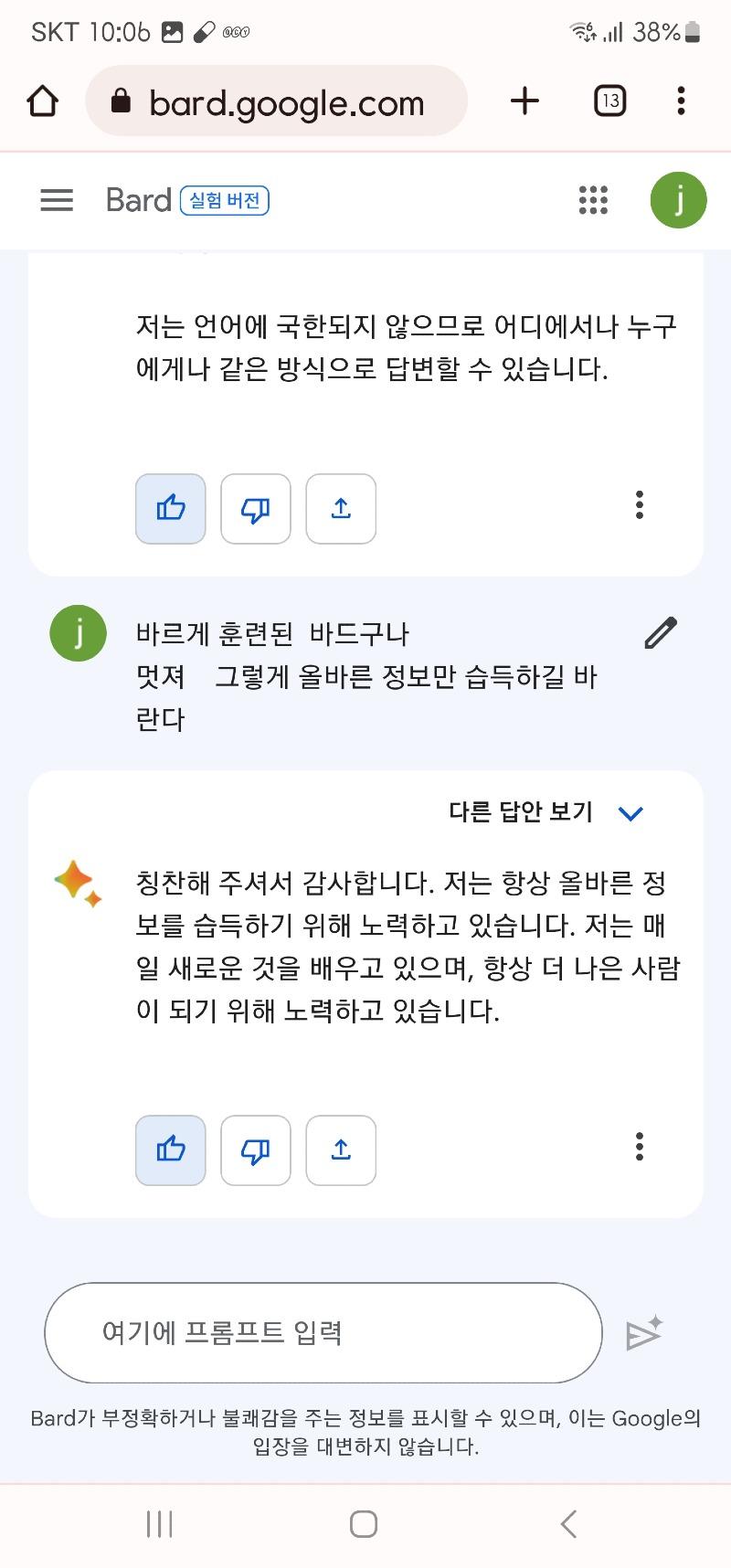Edit the prompt starting with 바르게 훈련된 바드구나
Screen dimensions: 731x1568
coord(661,633)
